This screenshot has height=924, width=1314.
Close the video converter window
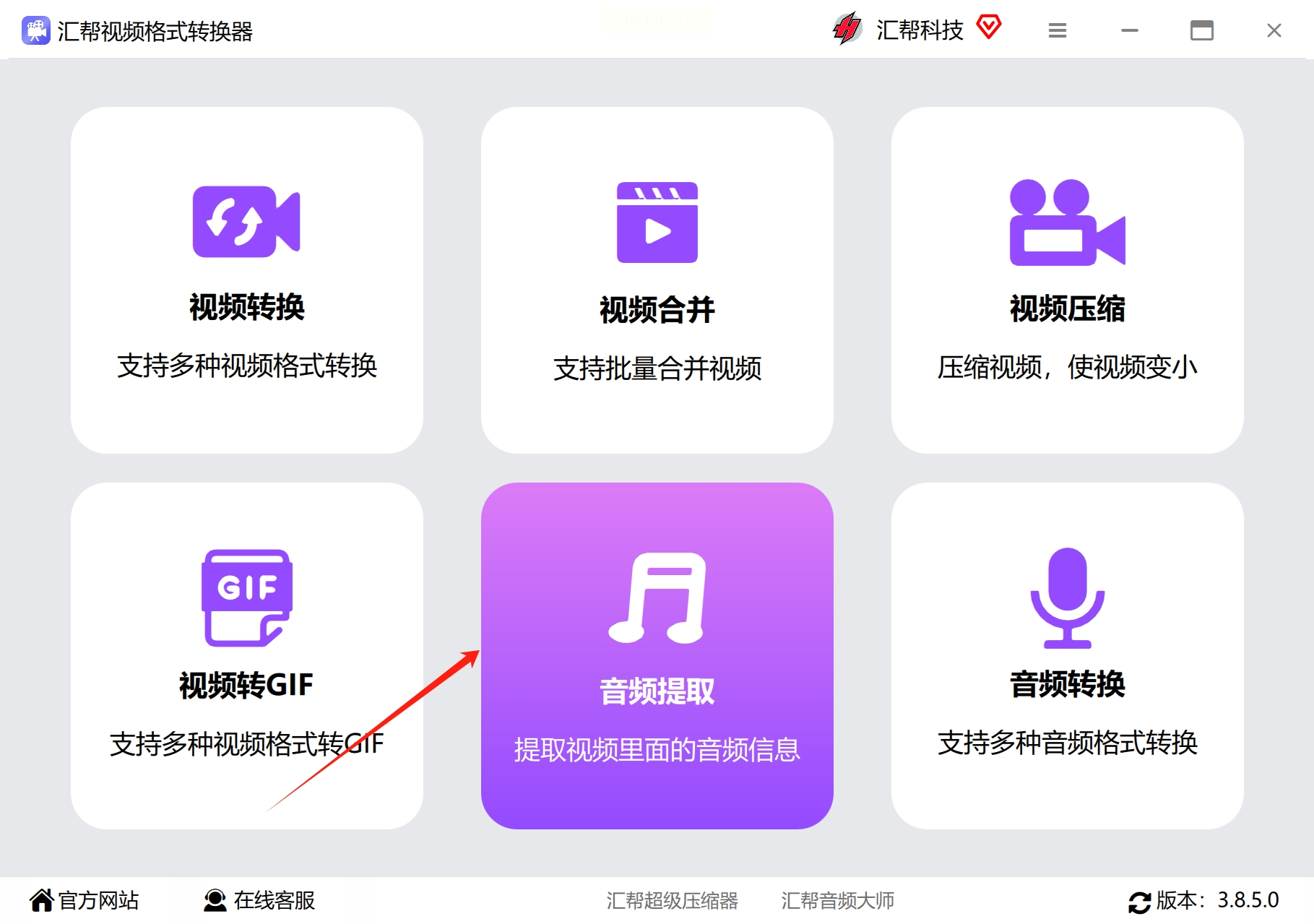click(1274, 30)
